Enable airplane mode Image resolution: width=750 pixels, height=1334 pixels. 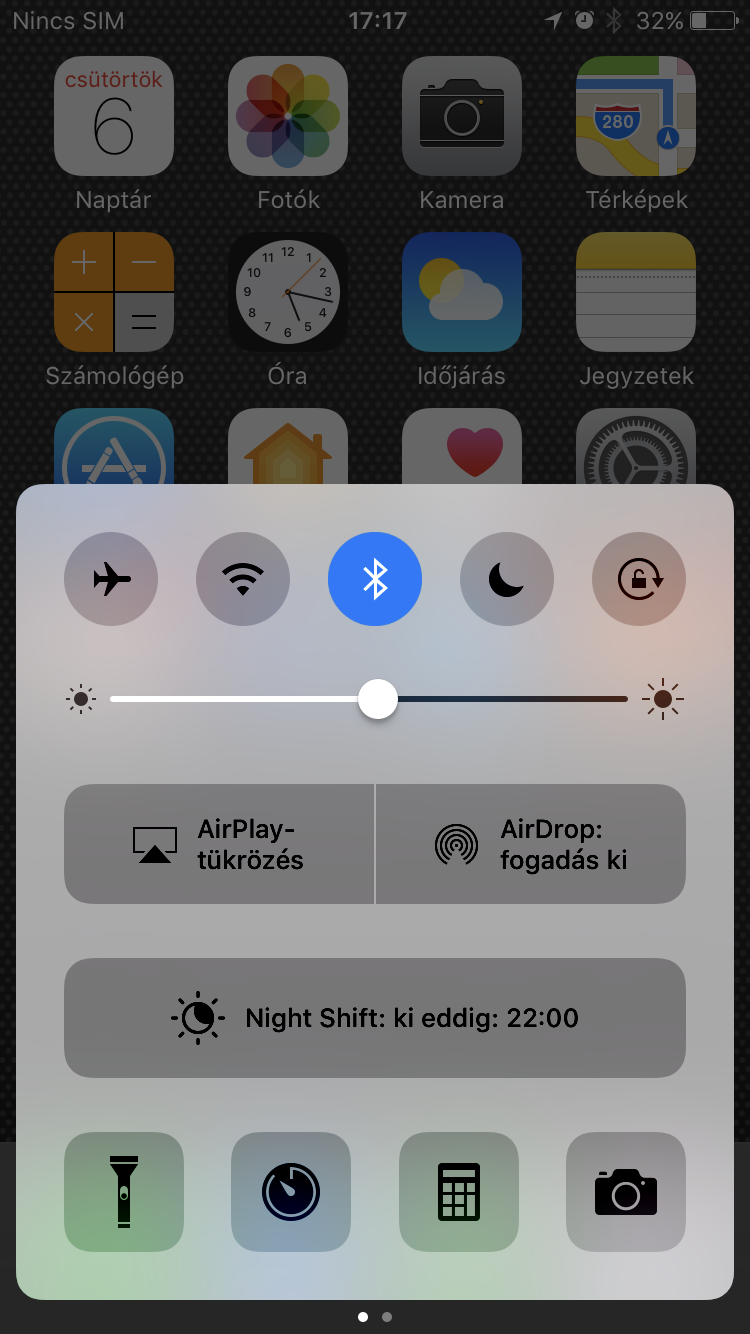[x=111, y=579]
